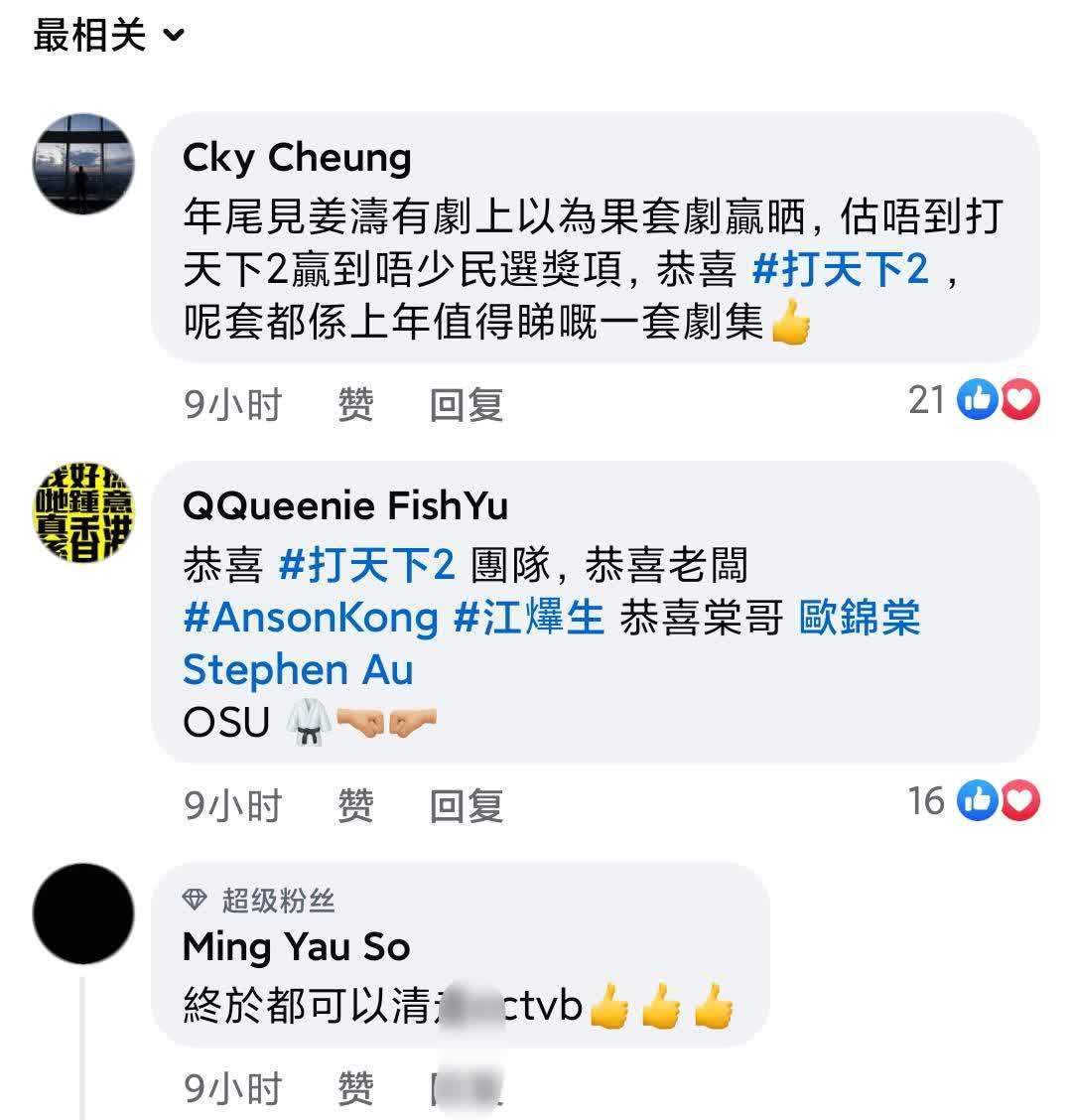Open the #打天下2 hashtag in Cky Cheung's comment

coord(841,270)
